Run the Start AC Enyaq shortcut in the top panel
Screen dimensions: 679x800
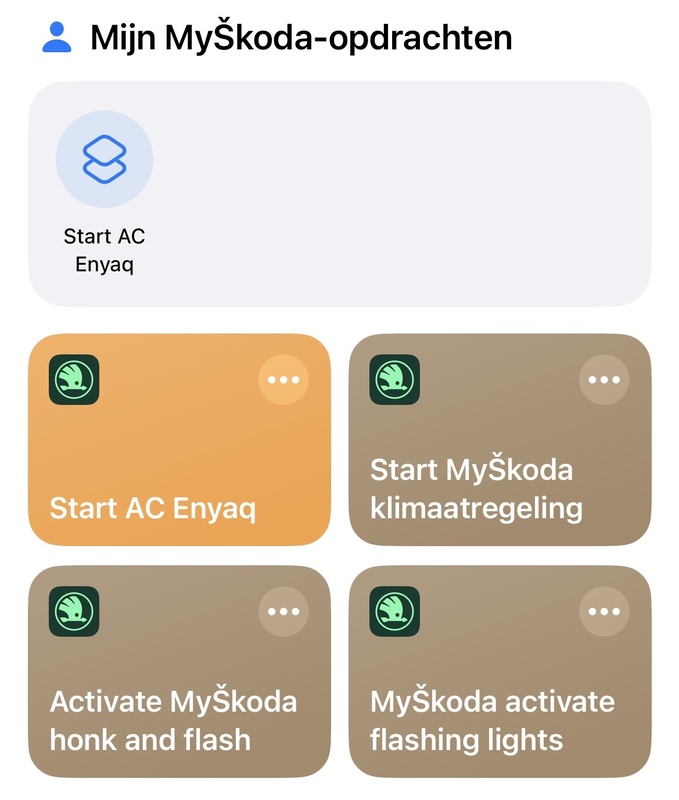click(104, 161)
